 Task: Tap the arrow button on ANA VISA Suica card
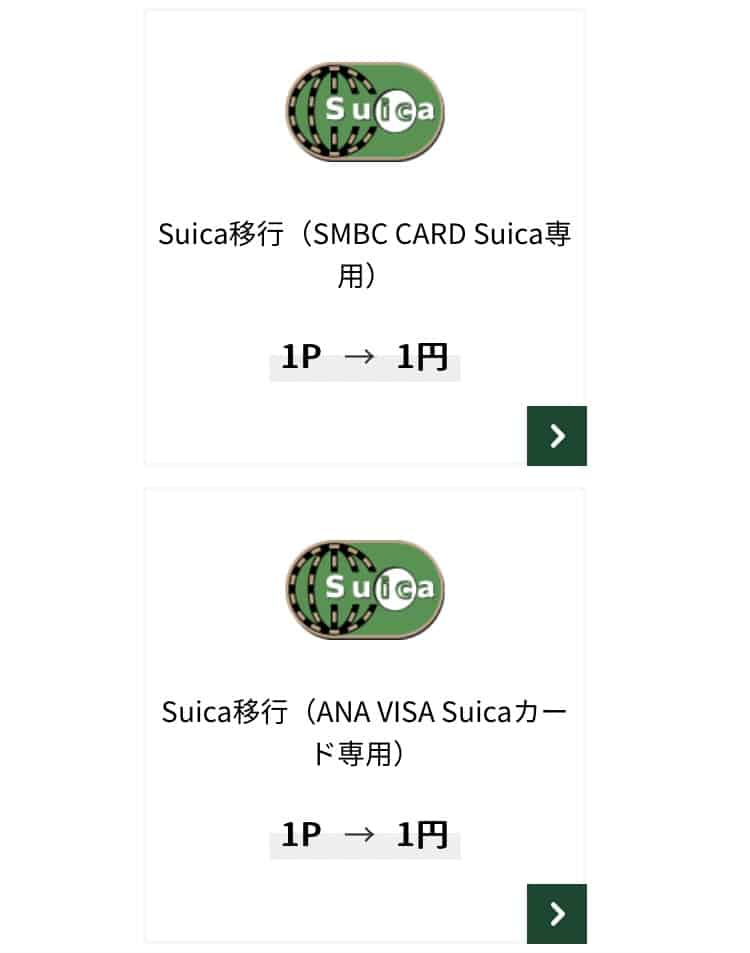tap(557, 914)
